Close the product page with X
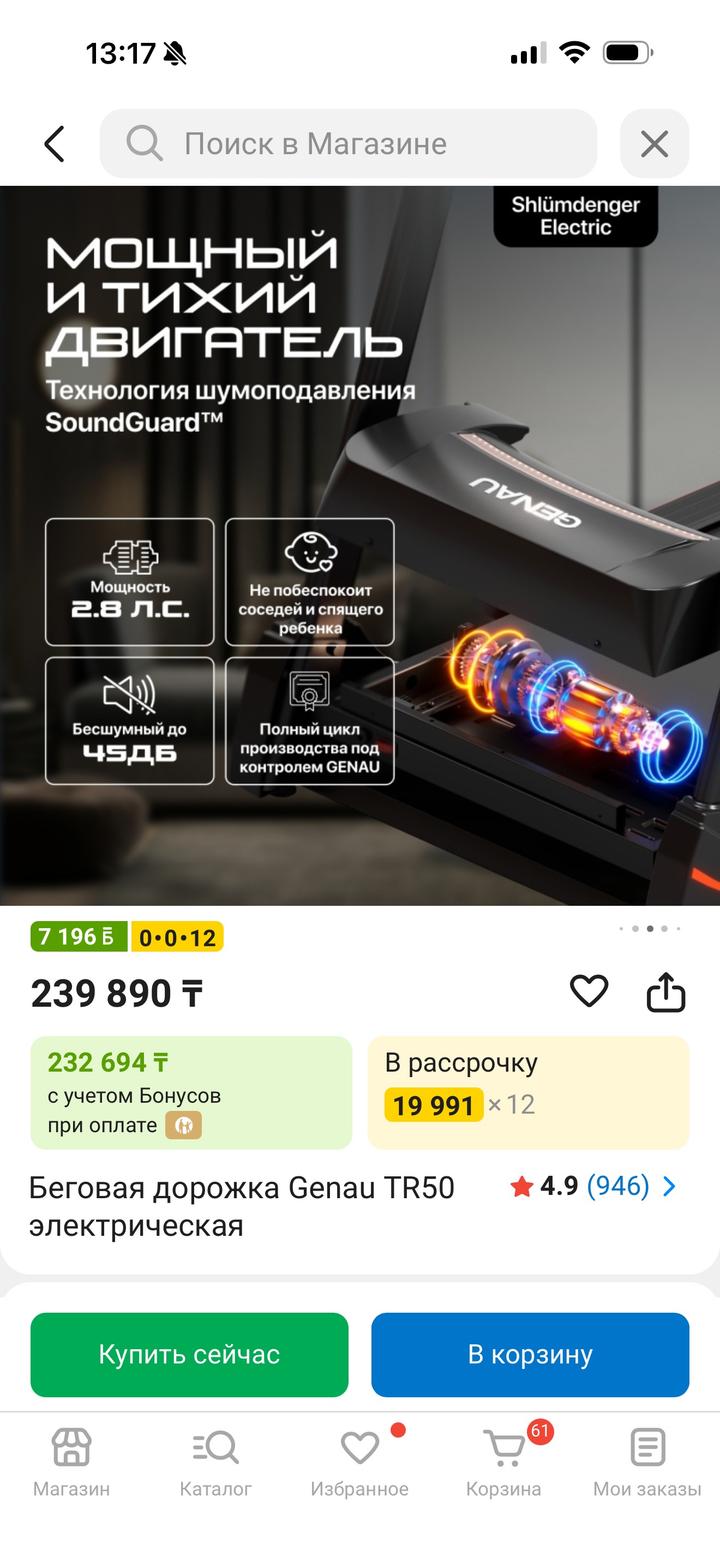 [x=654, y=144]
